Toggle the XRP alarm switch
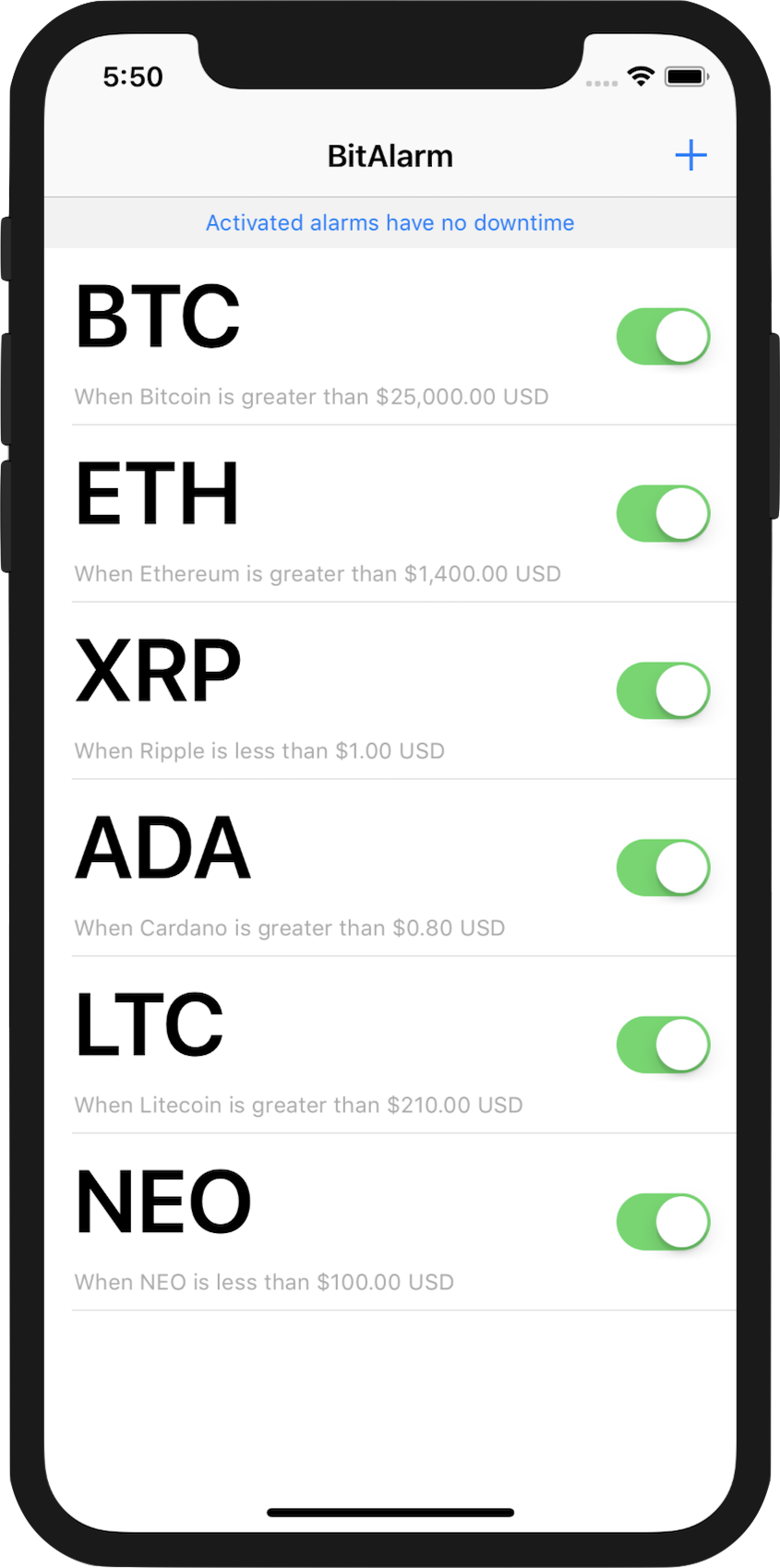Image resolution: width=780 pixels, height=1568 pixels. click(x=663, y=690)
